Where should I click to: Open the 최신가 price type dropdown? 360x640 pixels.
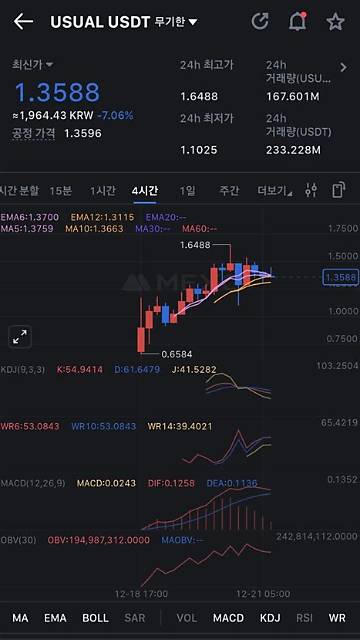click(33, 64)
